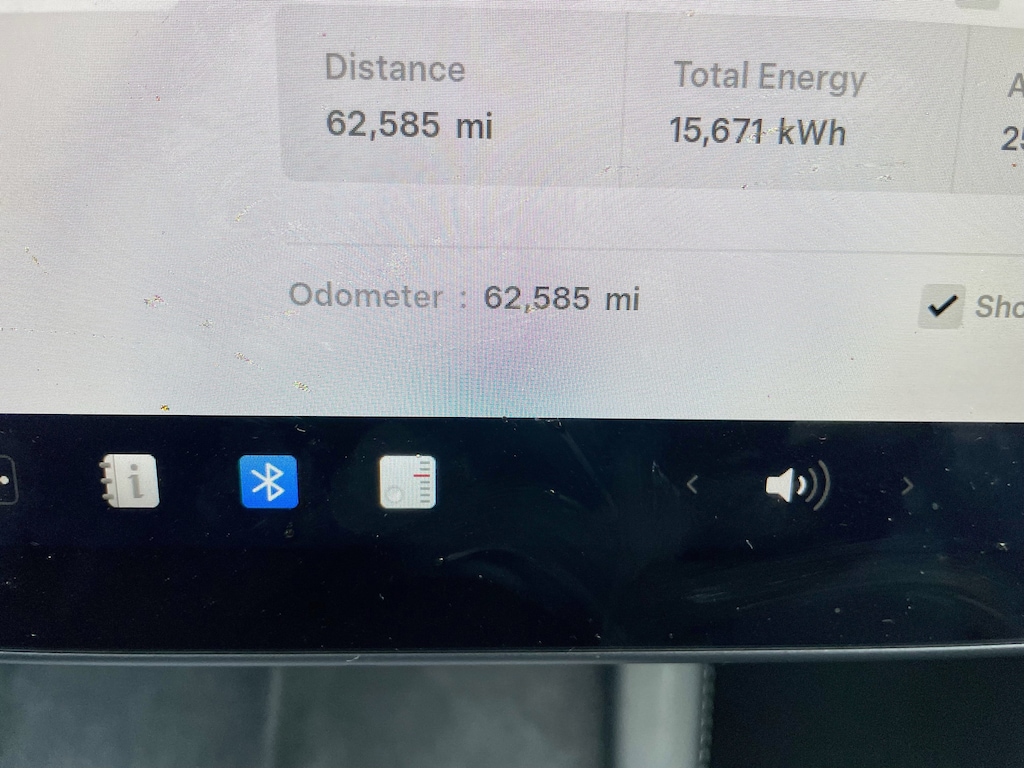Lower volume with the left chevron

692,485
